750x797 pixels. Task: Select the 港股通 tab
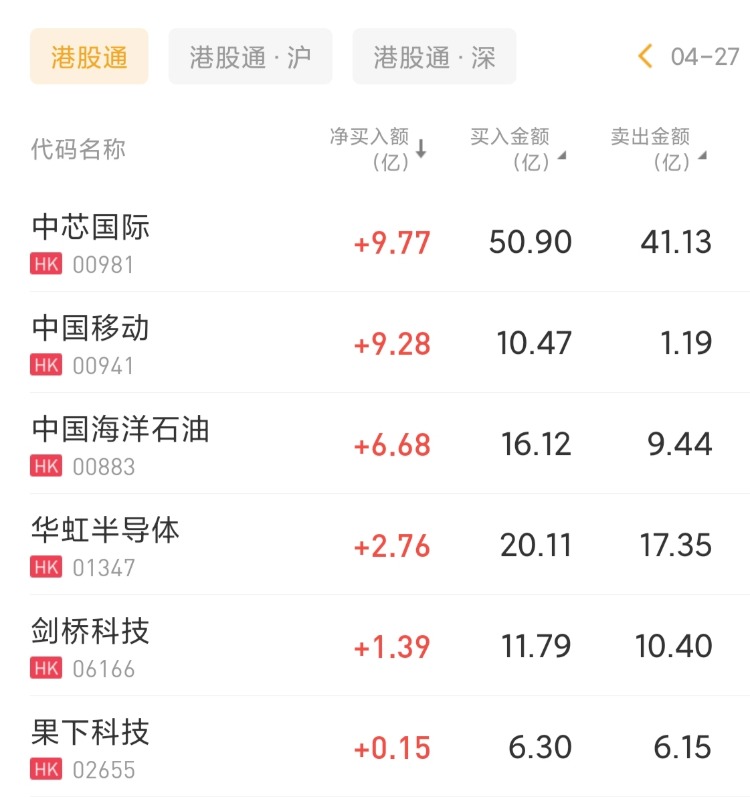point(89,56)
